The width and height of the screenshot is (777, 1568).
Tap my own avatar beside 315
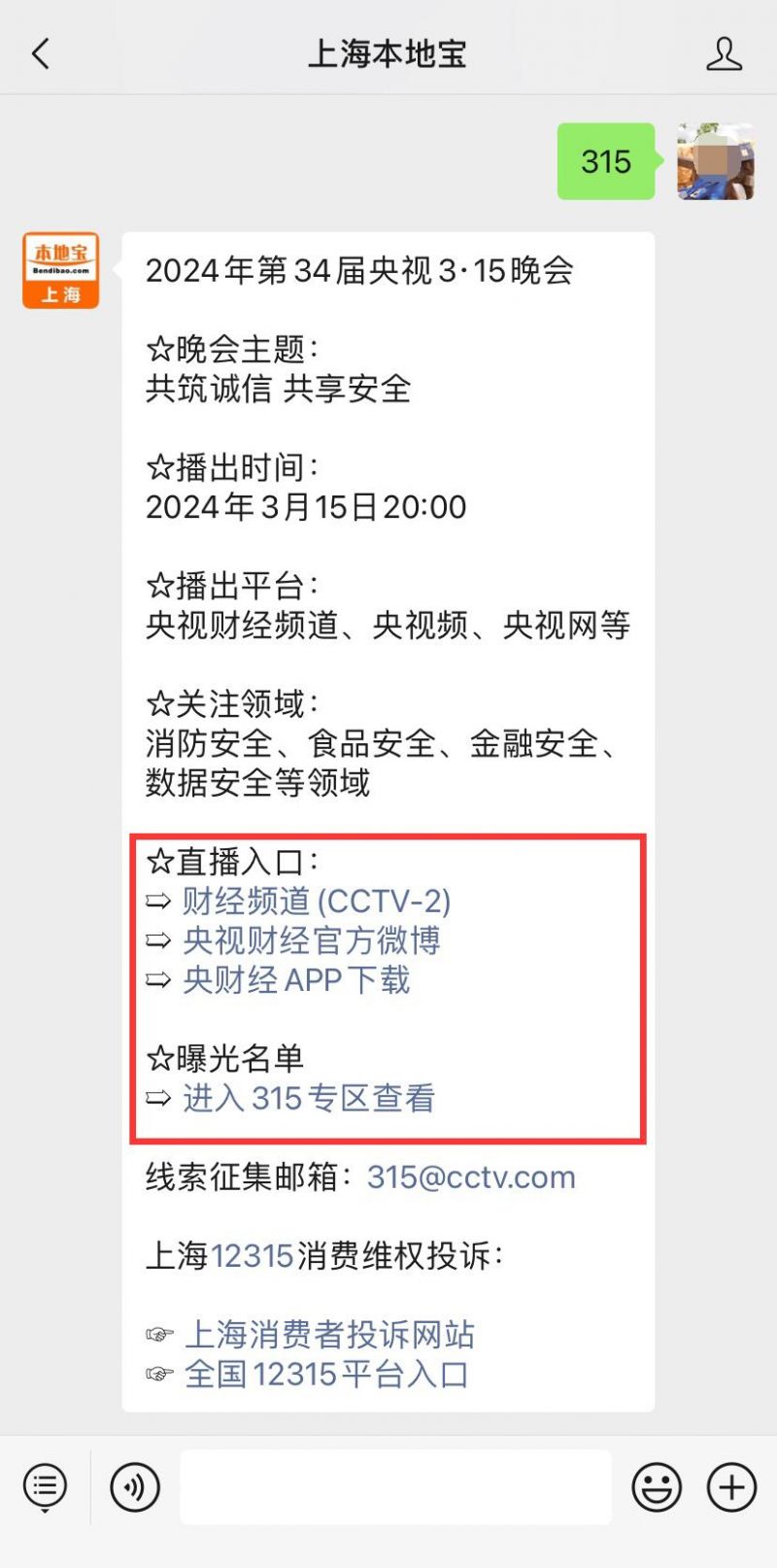[716, 161]
